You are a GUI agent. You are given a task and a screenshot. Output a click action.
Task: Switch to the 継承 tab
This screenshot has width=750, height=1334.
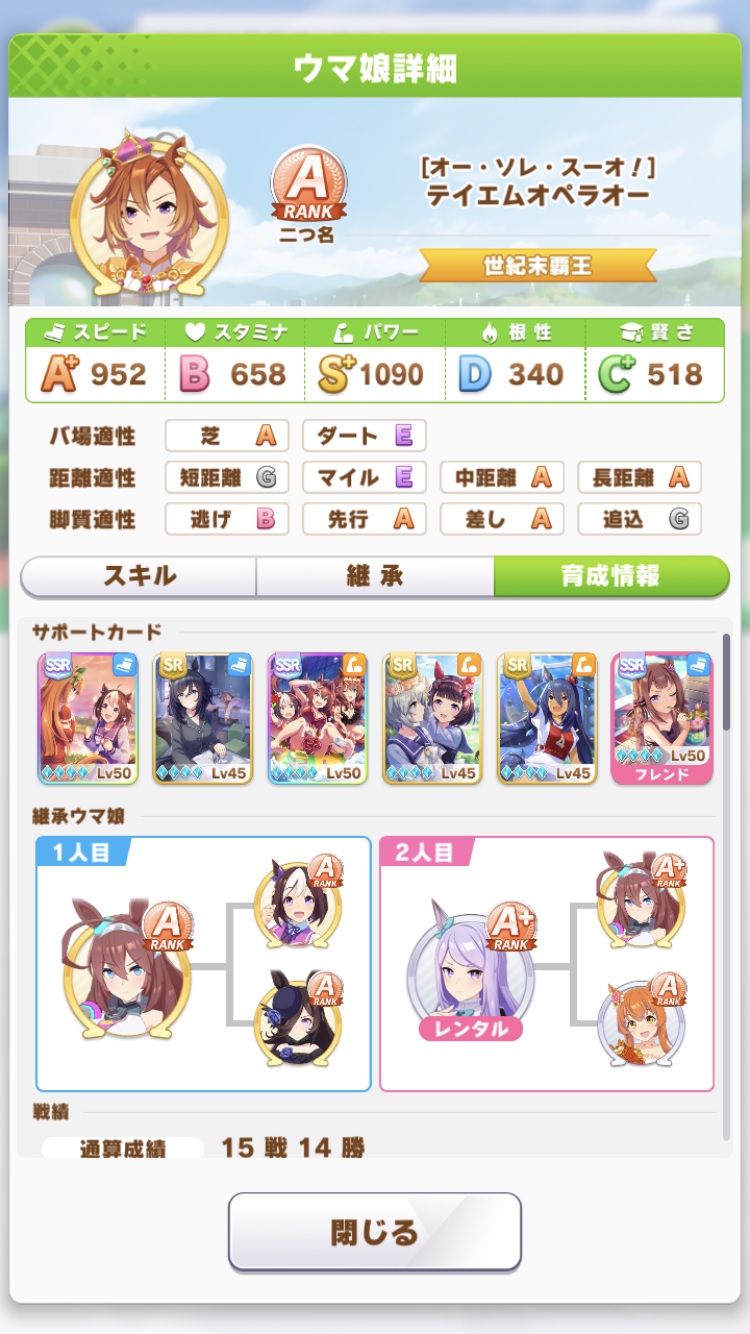pos(374,576)
